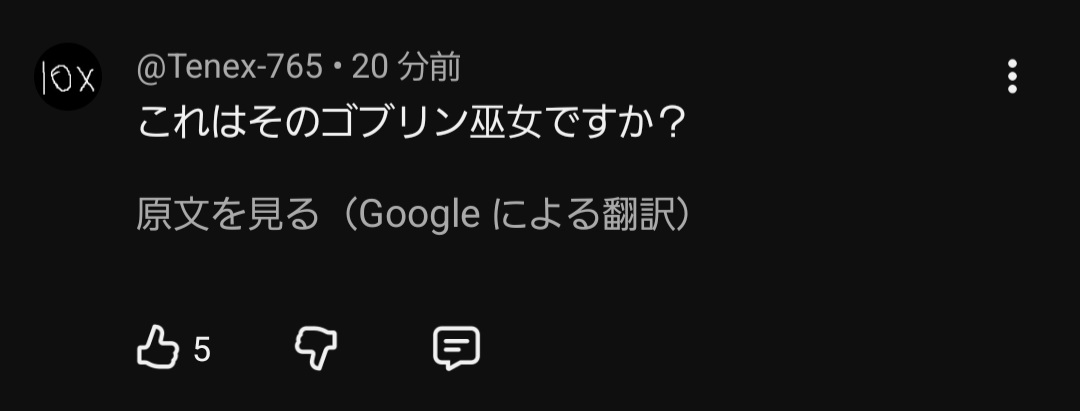Open the 10x profile avatar
This screenshot has height=411, width=1080.
click(68, 77)
